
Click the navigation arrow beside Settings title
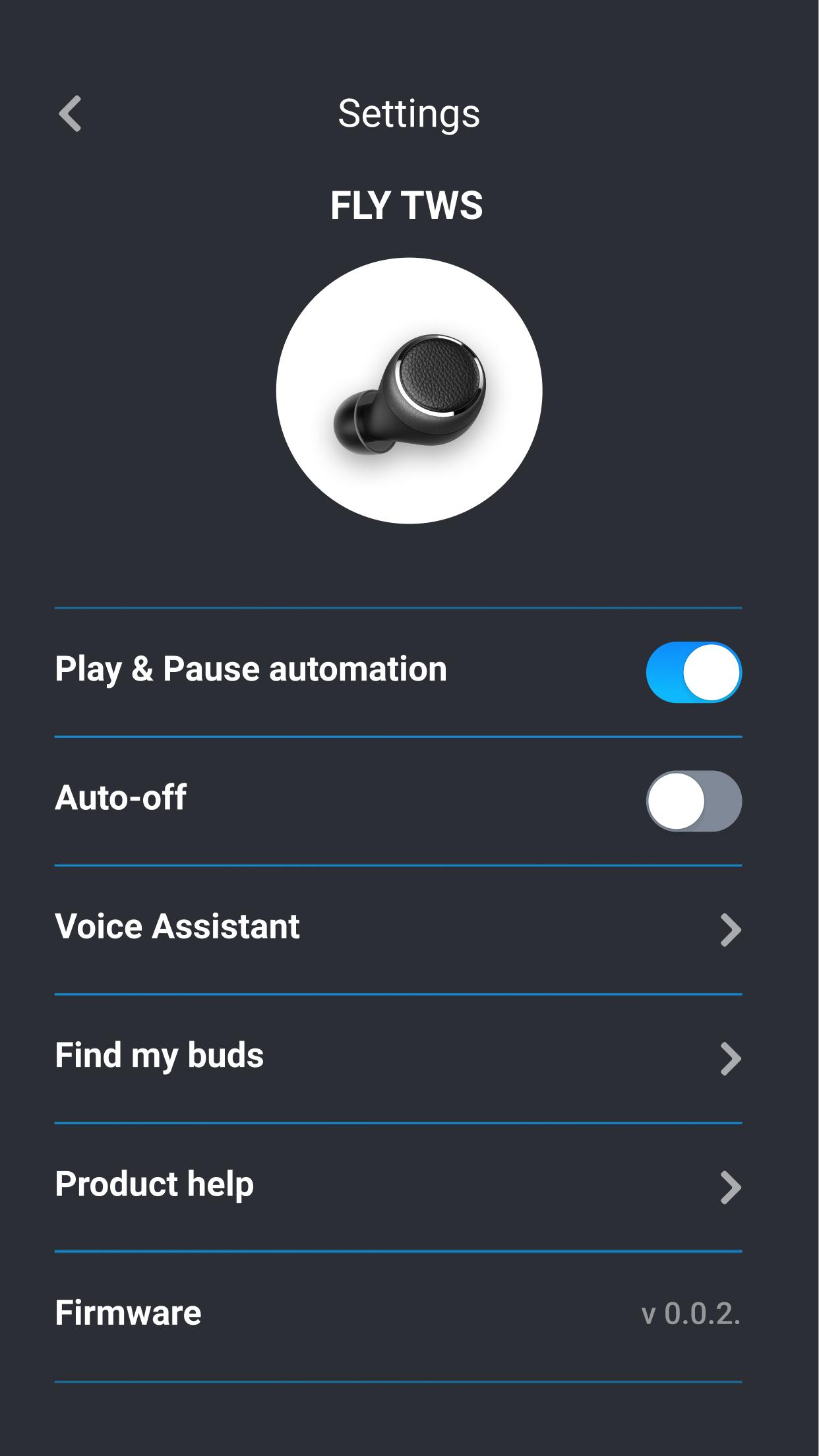[69, 115]
